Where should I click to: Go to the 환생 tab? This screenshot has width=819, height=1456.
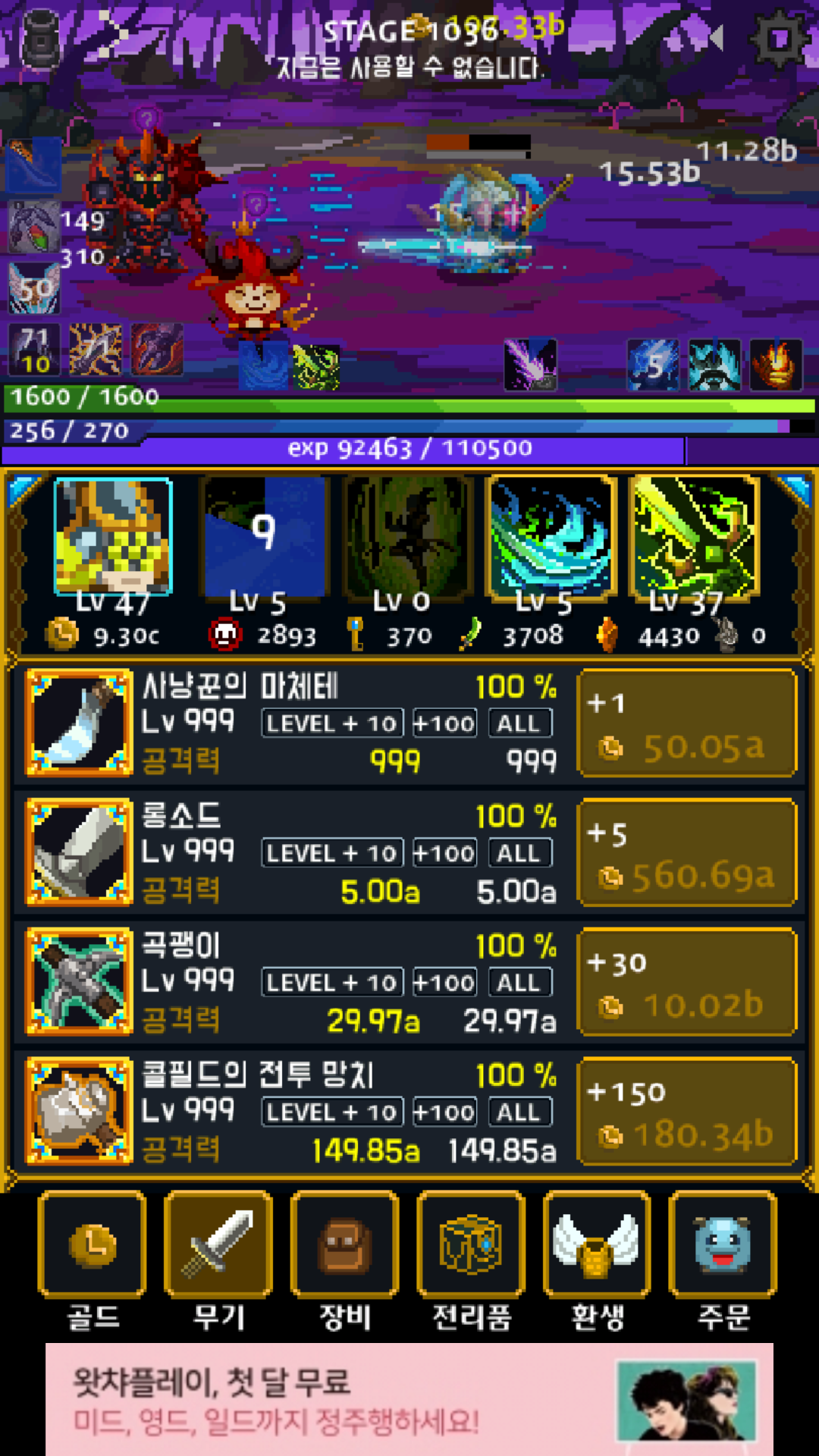coord(597,1244)
